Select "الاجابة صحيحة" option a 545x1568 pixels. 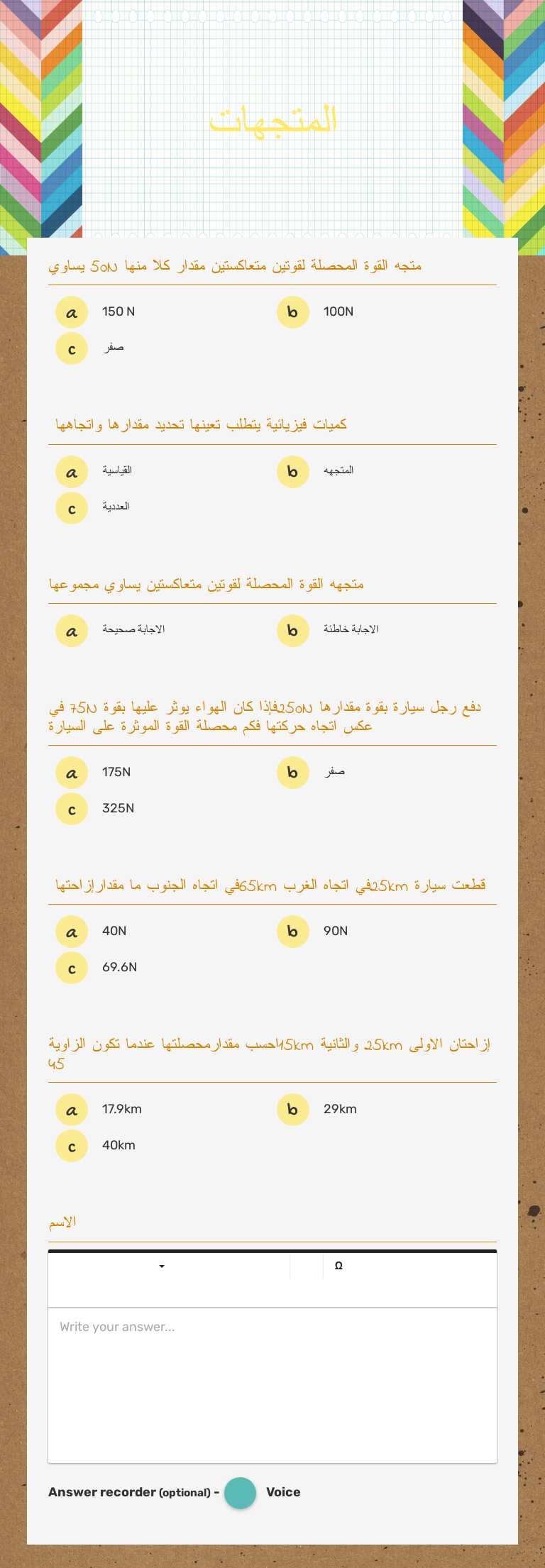71,630
